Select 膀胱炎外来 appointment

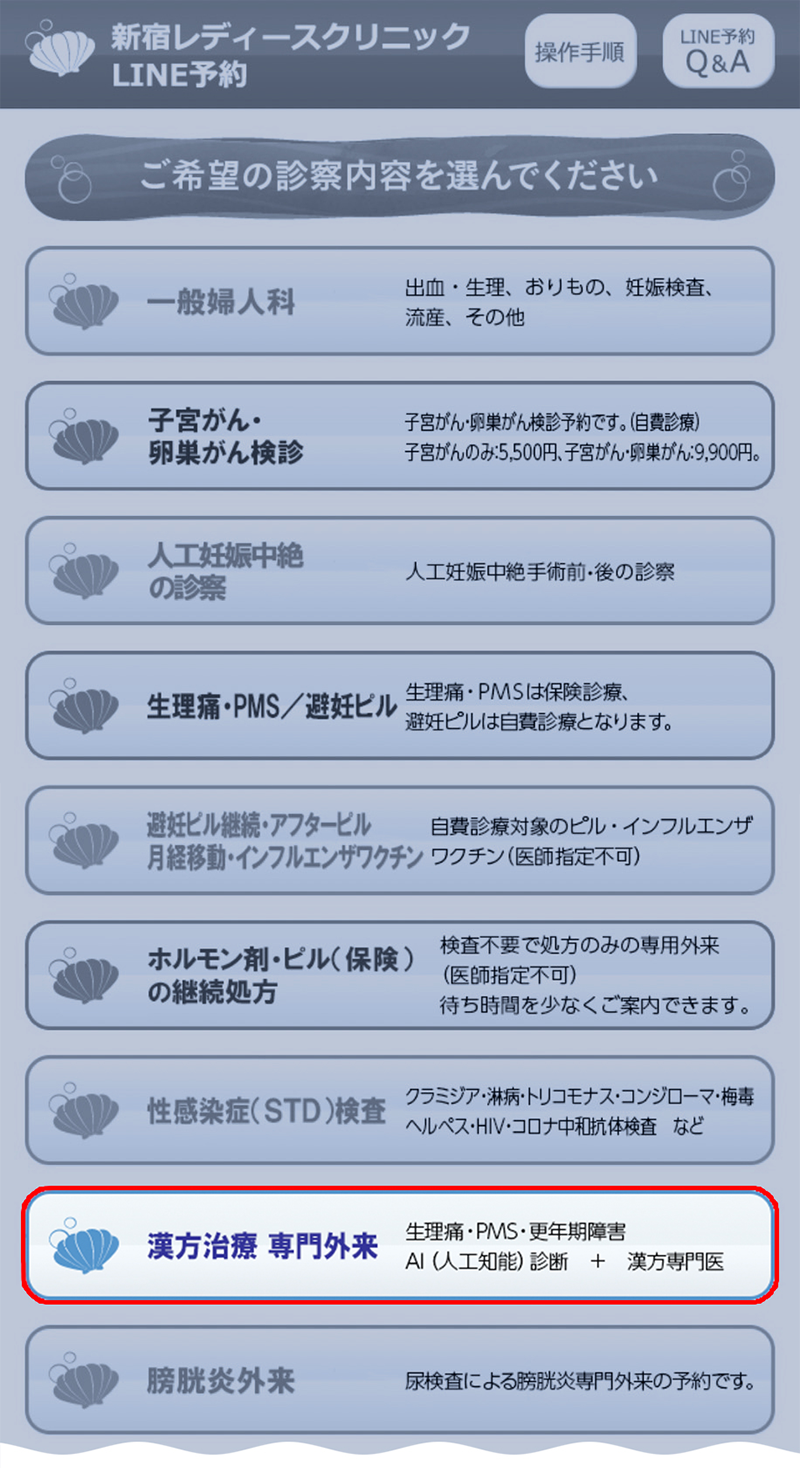(400, 1381)
